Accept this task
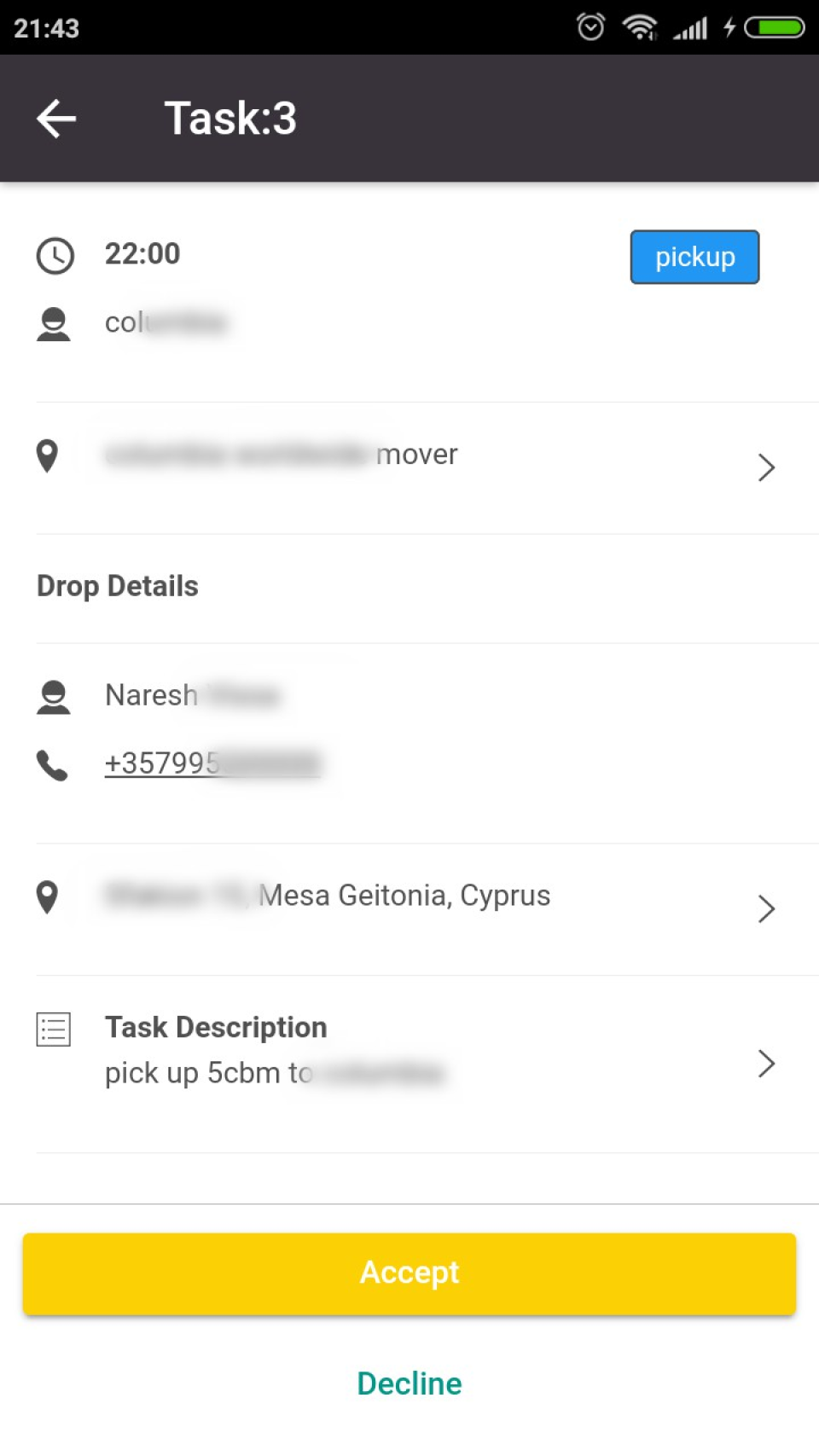This screenshot has width=819, height=1456. click(x=409, y=1273)
